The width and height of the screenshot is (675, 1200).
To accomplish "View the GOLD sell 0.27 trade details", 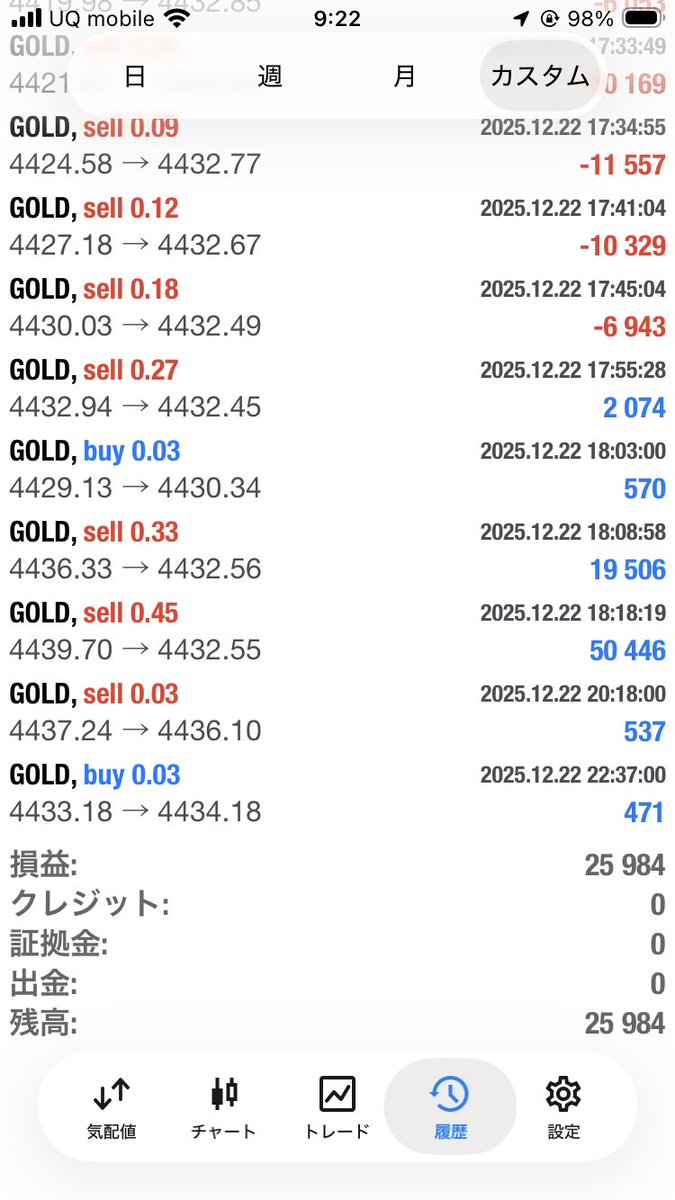I will [x=337, y=388].
